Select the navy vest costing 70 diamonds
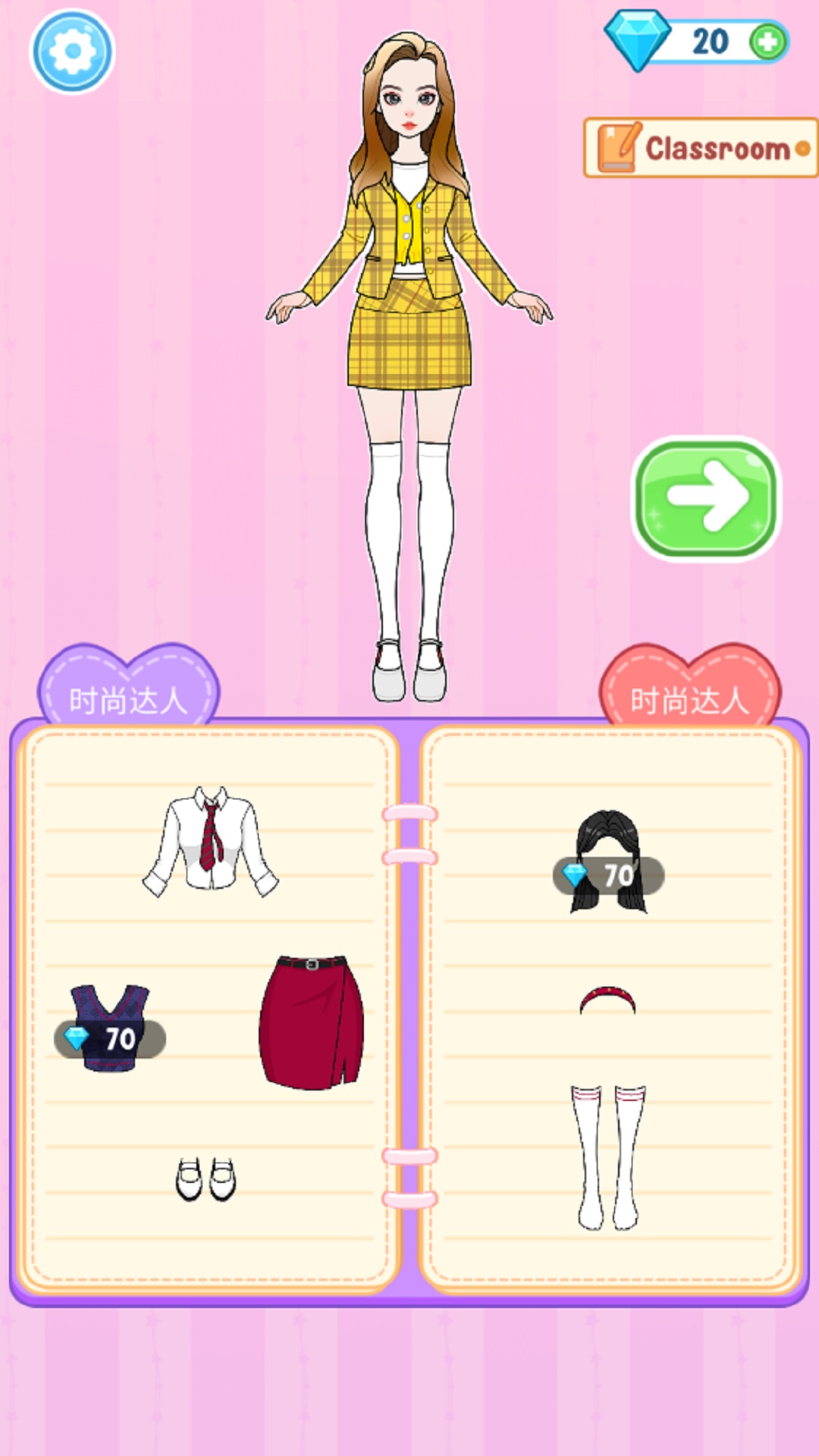Screen dimensions: 819x1456 111,1028
